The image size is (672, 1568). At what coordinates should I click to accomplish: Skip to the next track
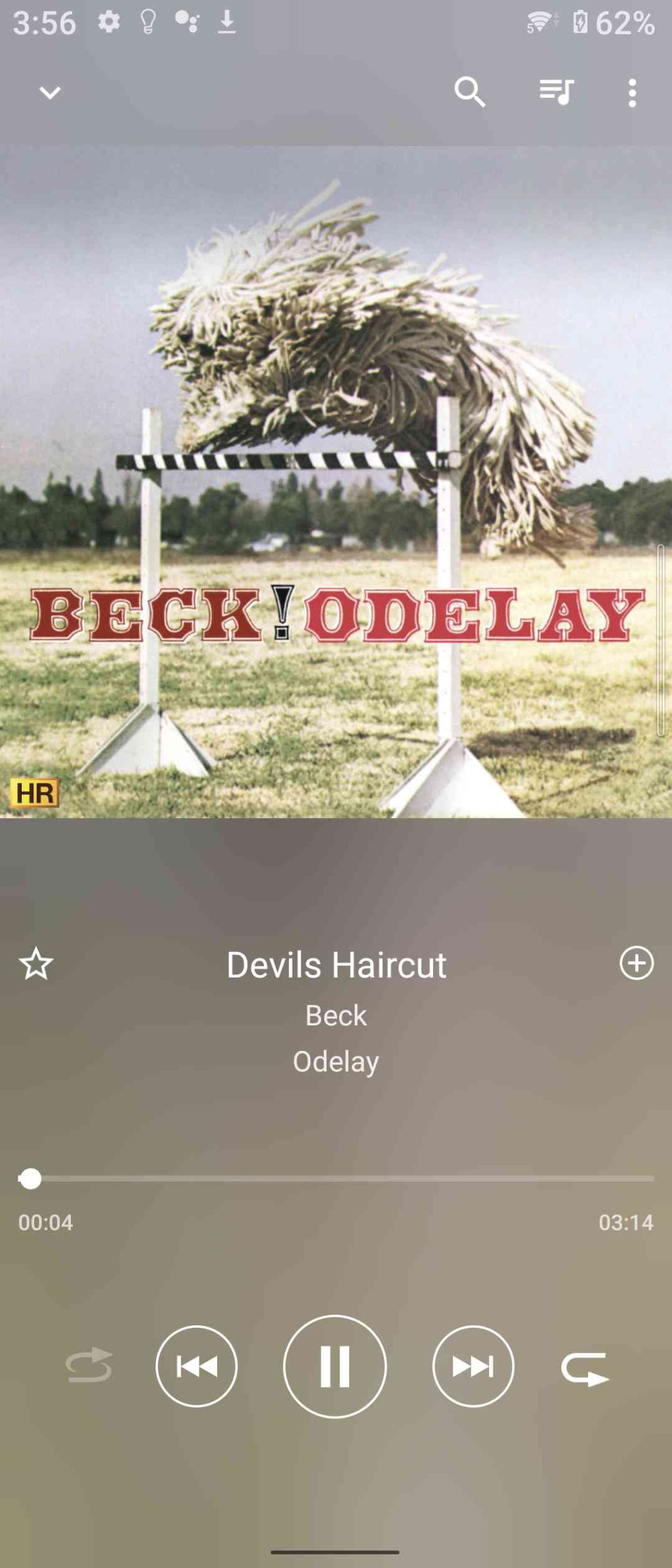473,1366
